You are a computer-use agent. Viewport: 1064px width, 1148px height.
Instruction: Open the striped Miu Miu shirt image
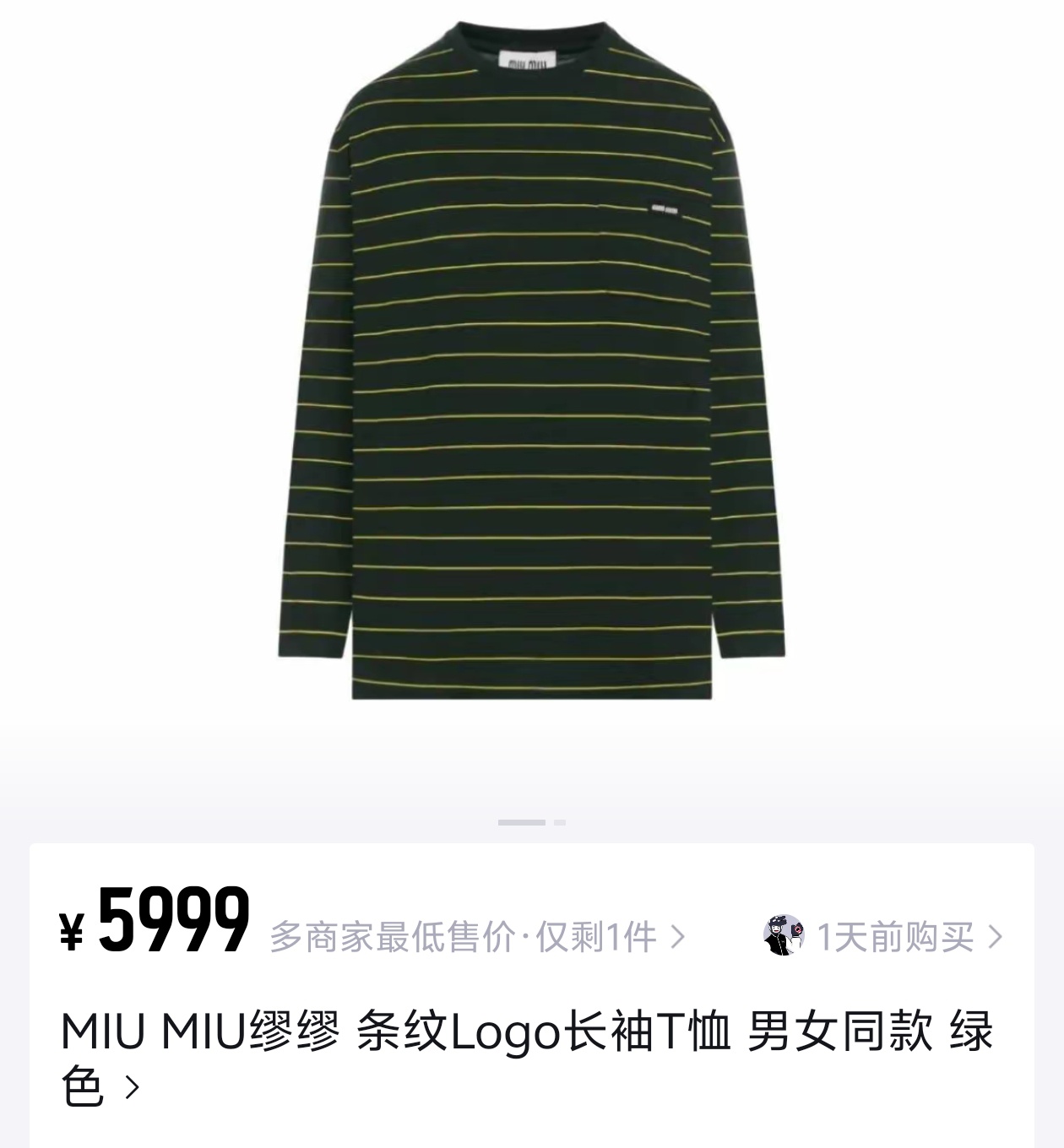tap(530, 363)
